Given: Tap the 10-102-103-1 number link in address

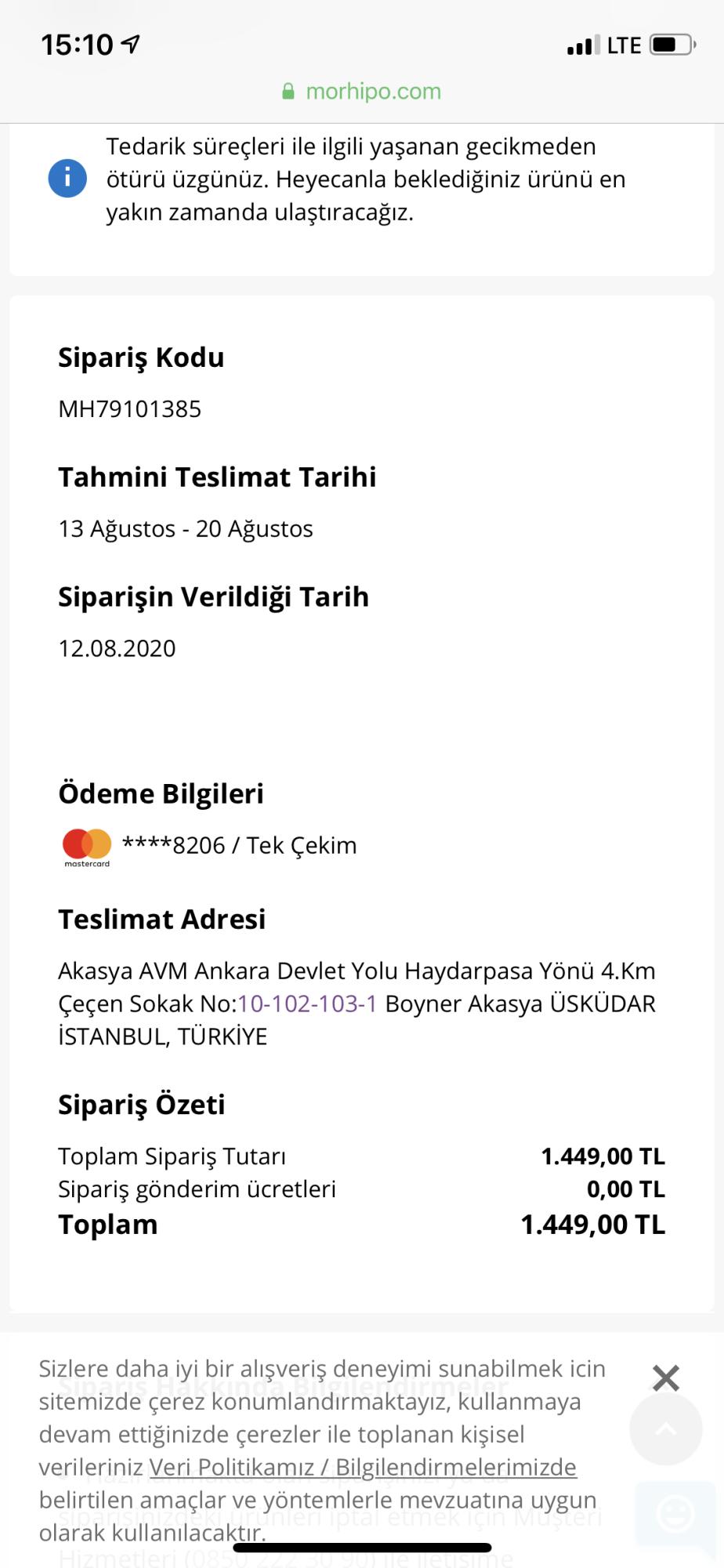Looking at the screenshot, I should pyautogui.click(x=307, y=1004).
